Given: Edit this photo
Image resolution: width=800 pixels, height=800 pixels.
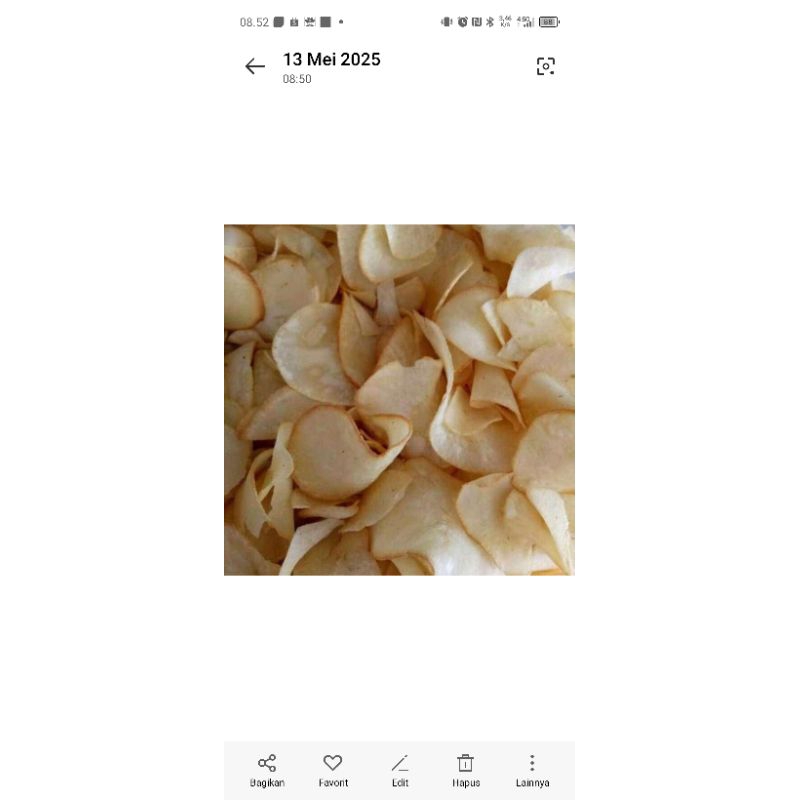Looking at the screenshot, I should point(400,770).
